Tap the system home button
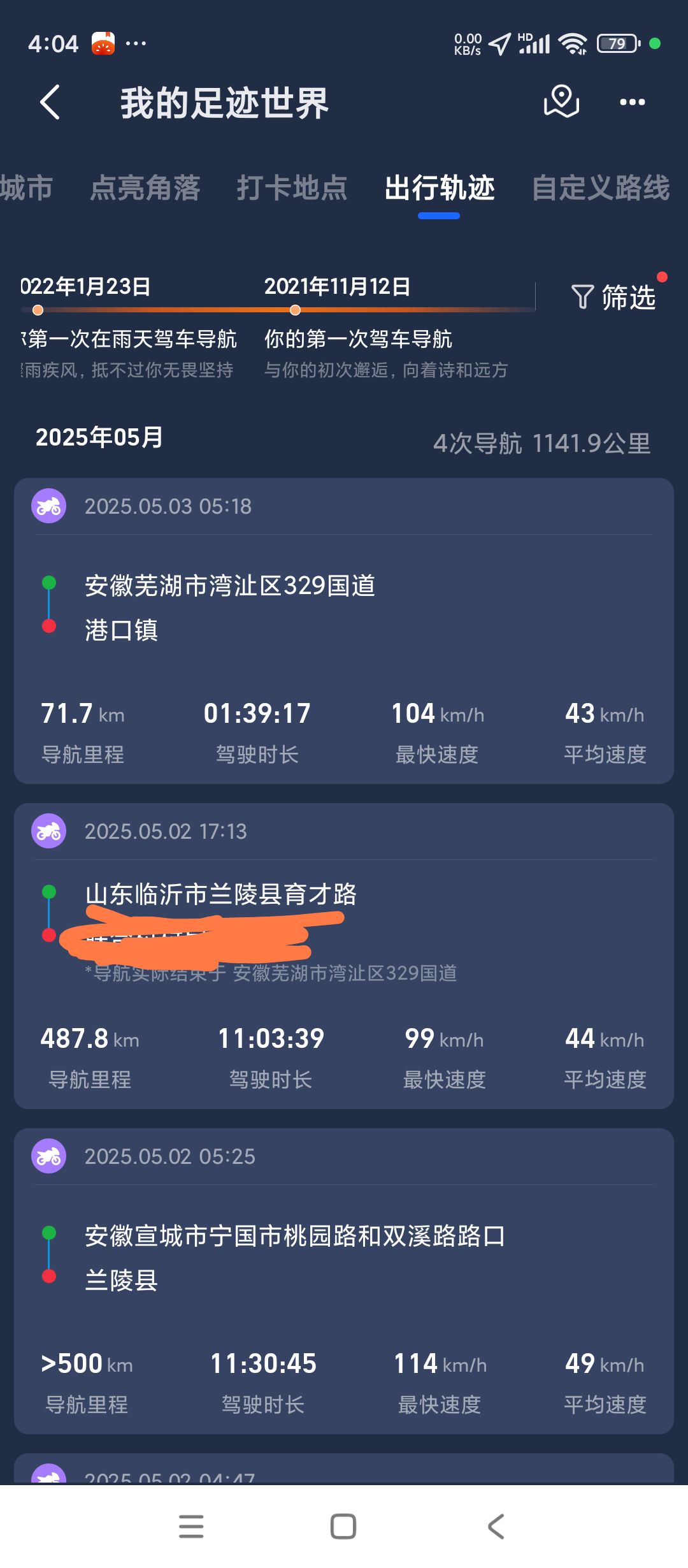The width and height of the screenshot is (688, 1568). pos(343,1526)
